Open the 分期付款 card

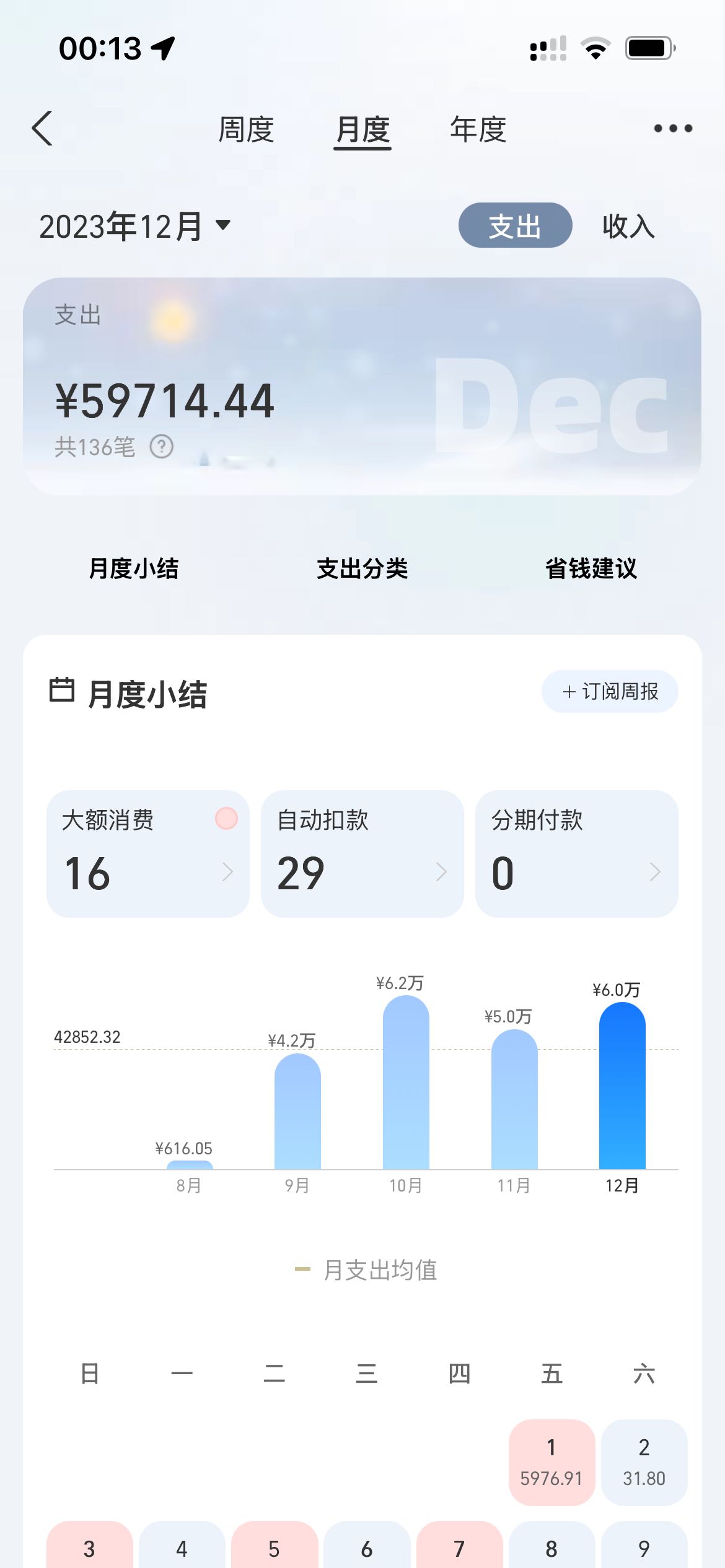click(576, 853)
